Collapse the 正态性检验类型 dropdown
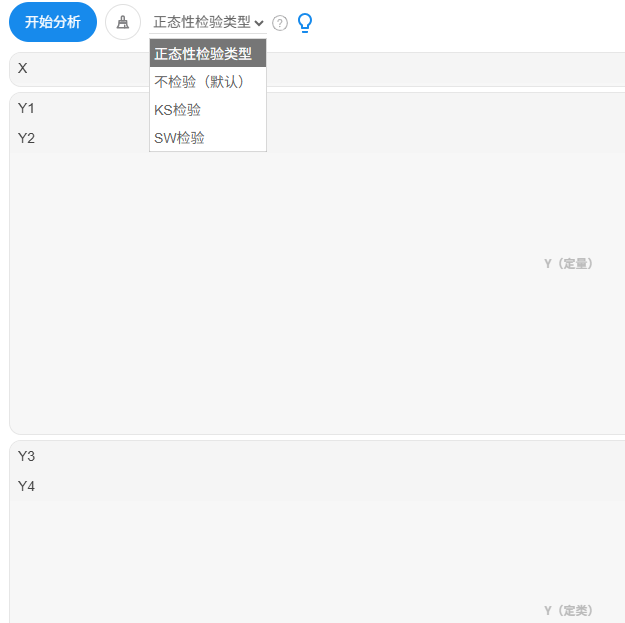Viewport: 625px width, 623px height. 208,22
